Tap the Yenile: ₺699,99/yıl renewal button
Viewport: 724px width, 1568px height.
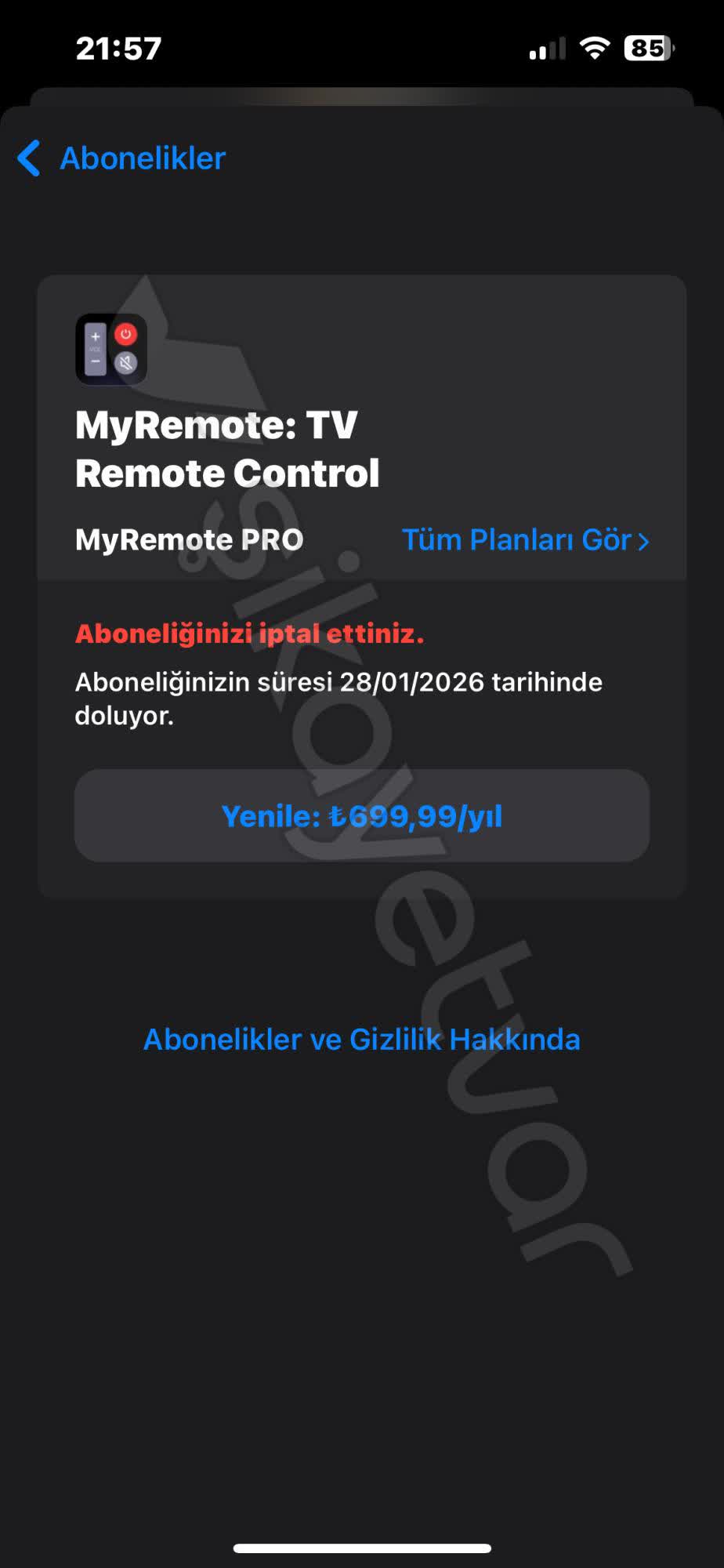click(x=361, y=816)
